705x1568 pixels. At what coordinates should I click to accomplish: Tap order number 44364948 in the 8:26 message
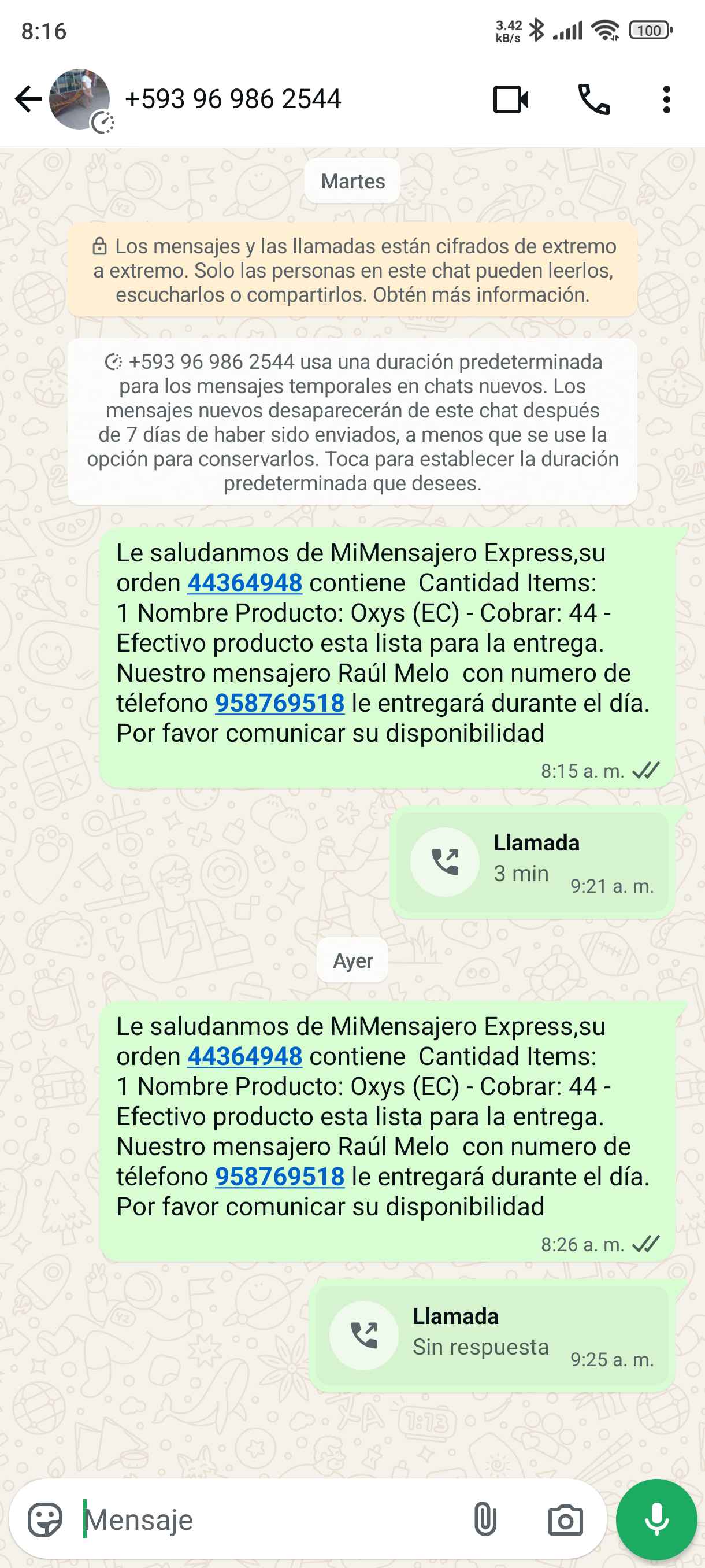coord(244,1057)
